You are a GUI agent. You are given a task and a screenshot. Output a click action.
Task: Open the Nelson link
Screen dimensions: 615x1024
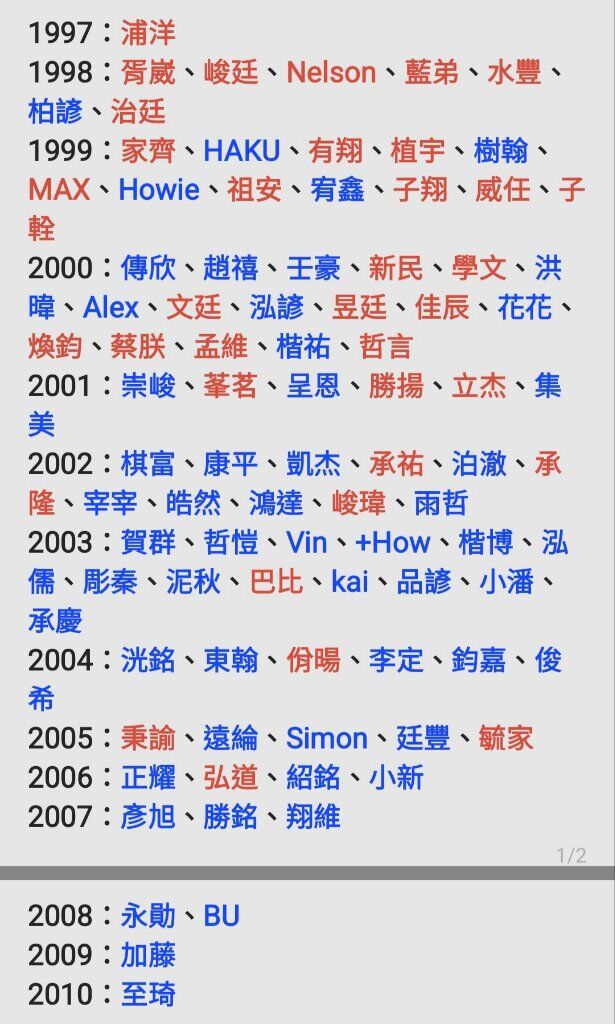pos(331,72)
